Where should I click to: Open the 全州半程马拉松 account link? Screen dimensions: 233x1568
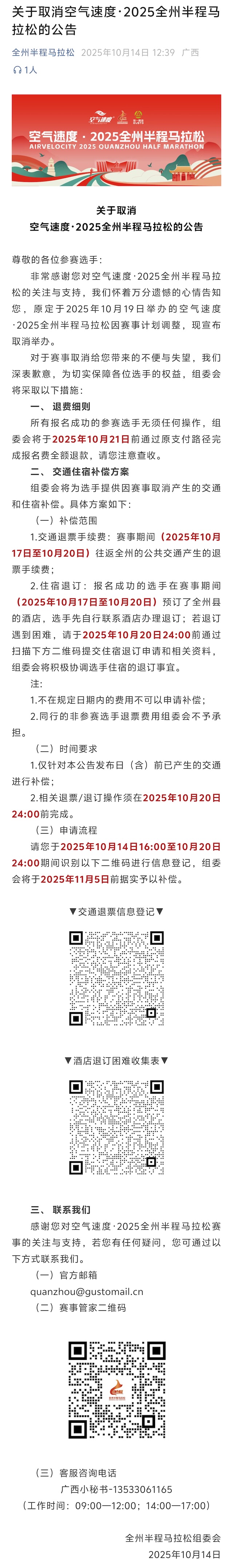[x=43, y=53]
